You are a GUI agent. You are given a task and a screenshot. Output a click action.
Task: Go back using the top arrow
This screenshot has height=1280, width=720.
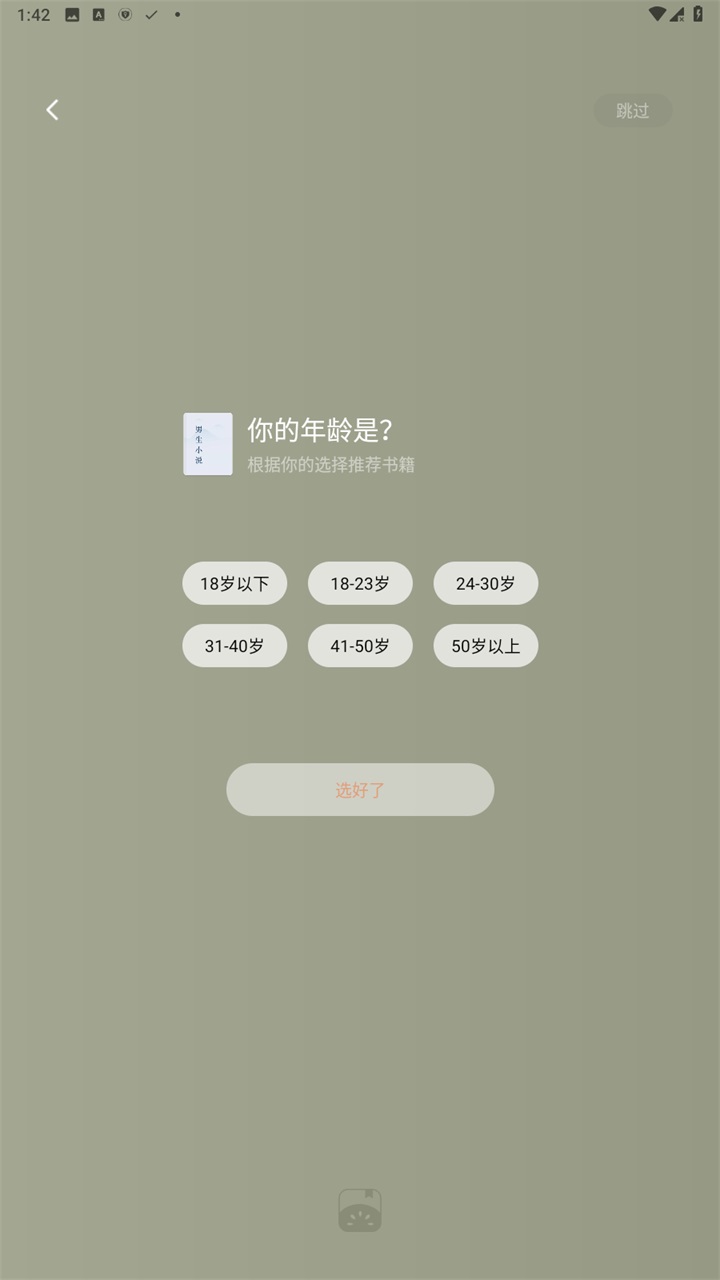tap(52, 110)
